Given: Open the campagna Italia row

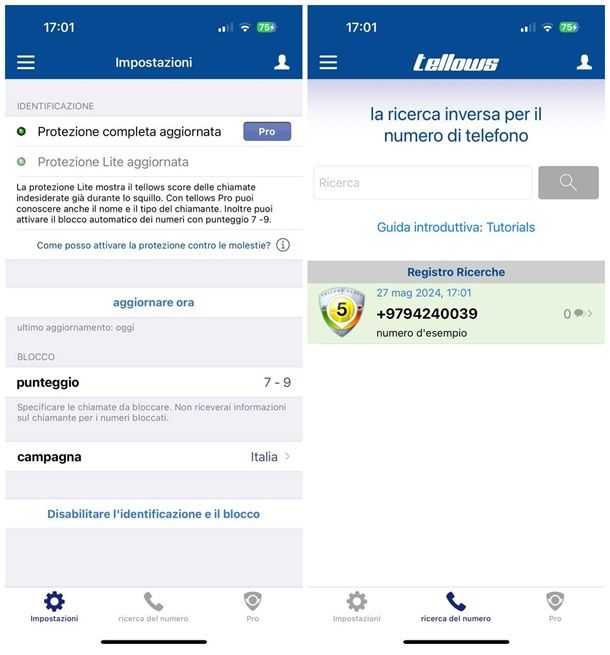Looking at the screenshot, I should 153,456.
